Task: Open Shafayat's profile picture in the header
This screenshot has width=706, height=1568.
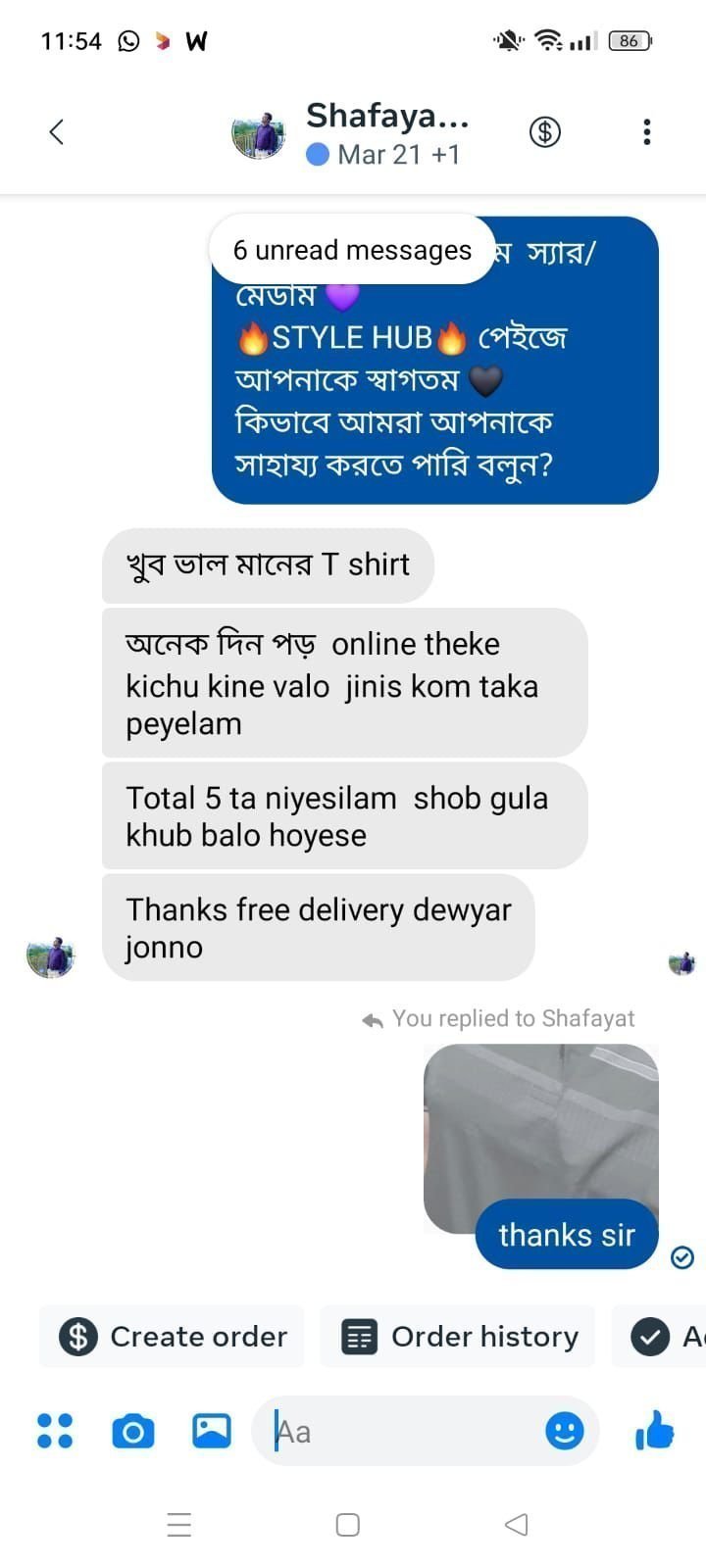Action: pyautogui.click(x=258, y=132)
